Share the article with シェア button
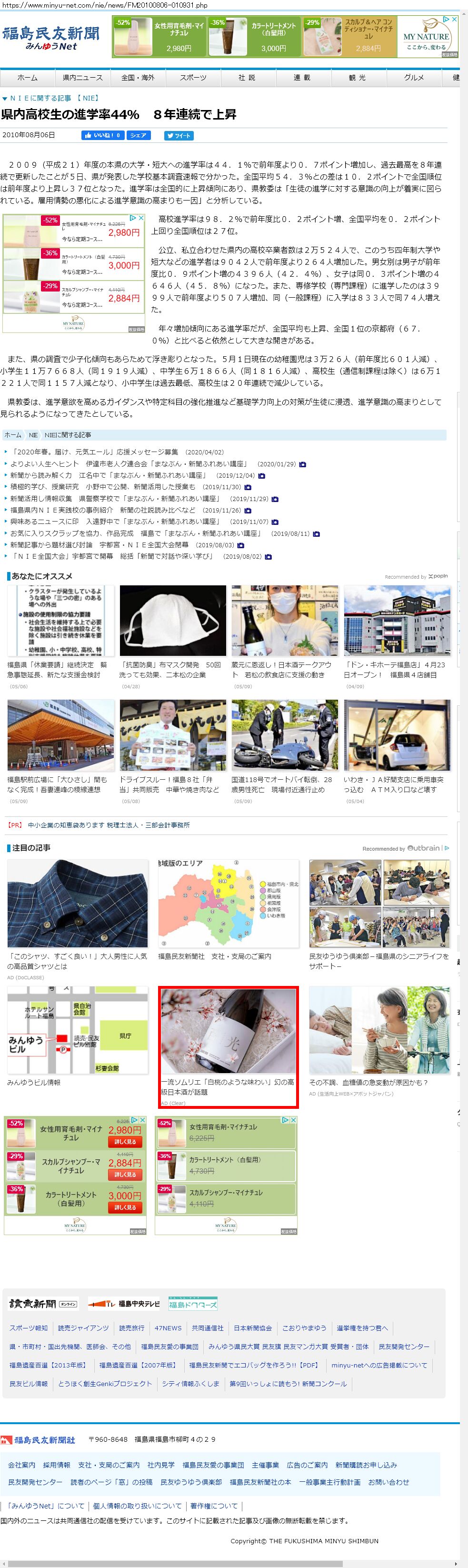Image resolution: width=468 pixels, height=1568 pixels. [x=138, y=135]
